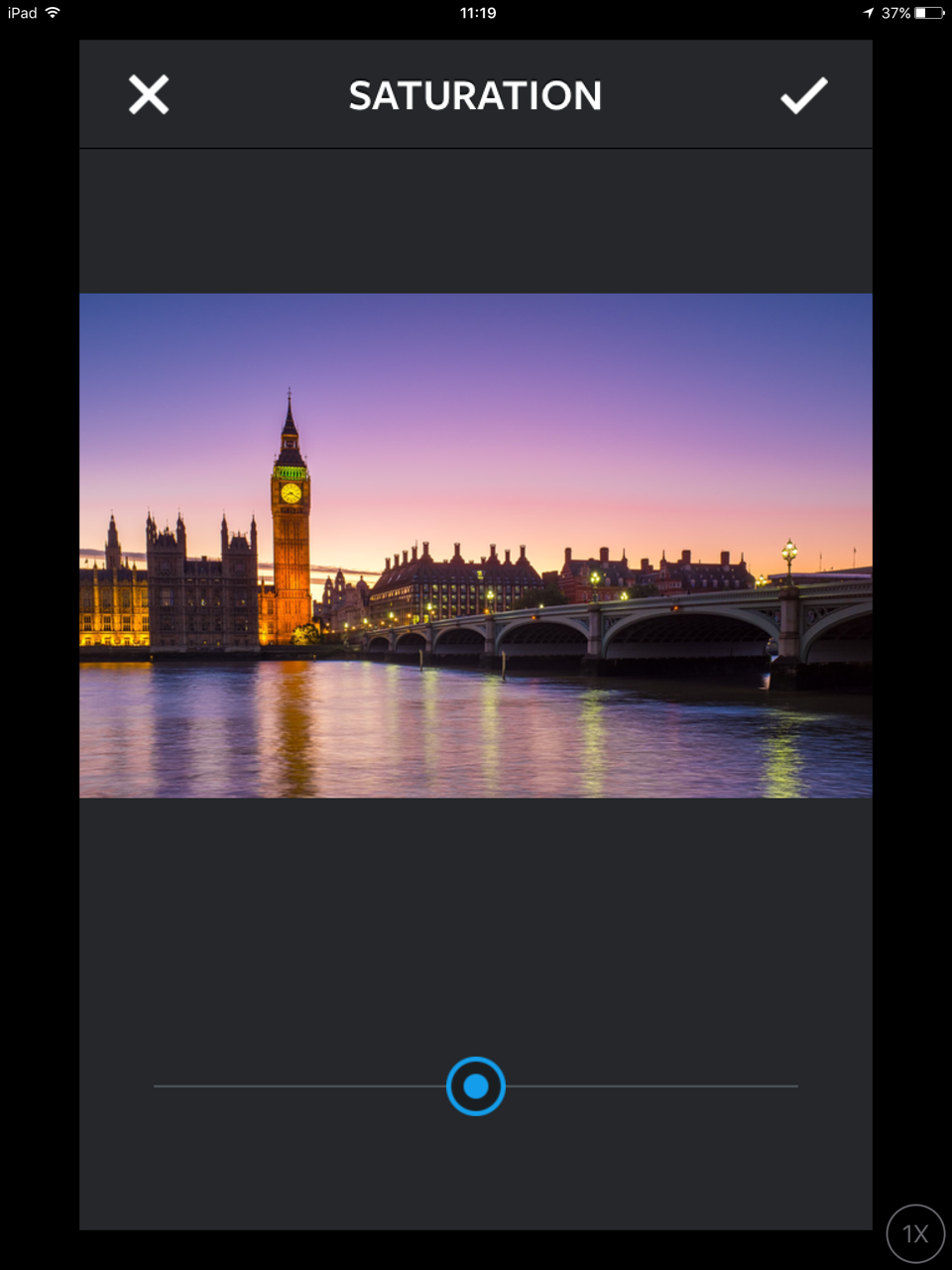952x1270 pixels.
Task: Tap the saturation slider handle
Action: click(476, 1086)
